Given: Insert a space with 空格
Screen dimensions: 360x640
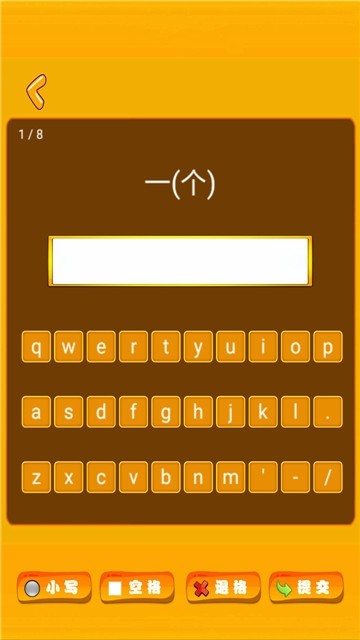Looking at the screenshot, I should point(137,588).
